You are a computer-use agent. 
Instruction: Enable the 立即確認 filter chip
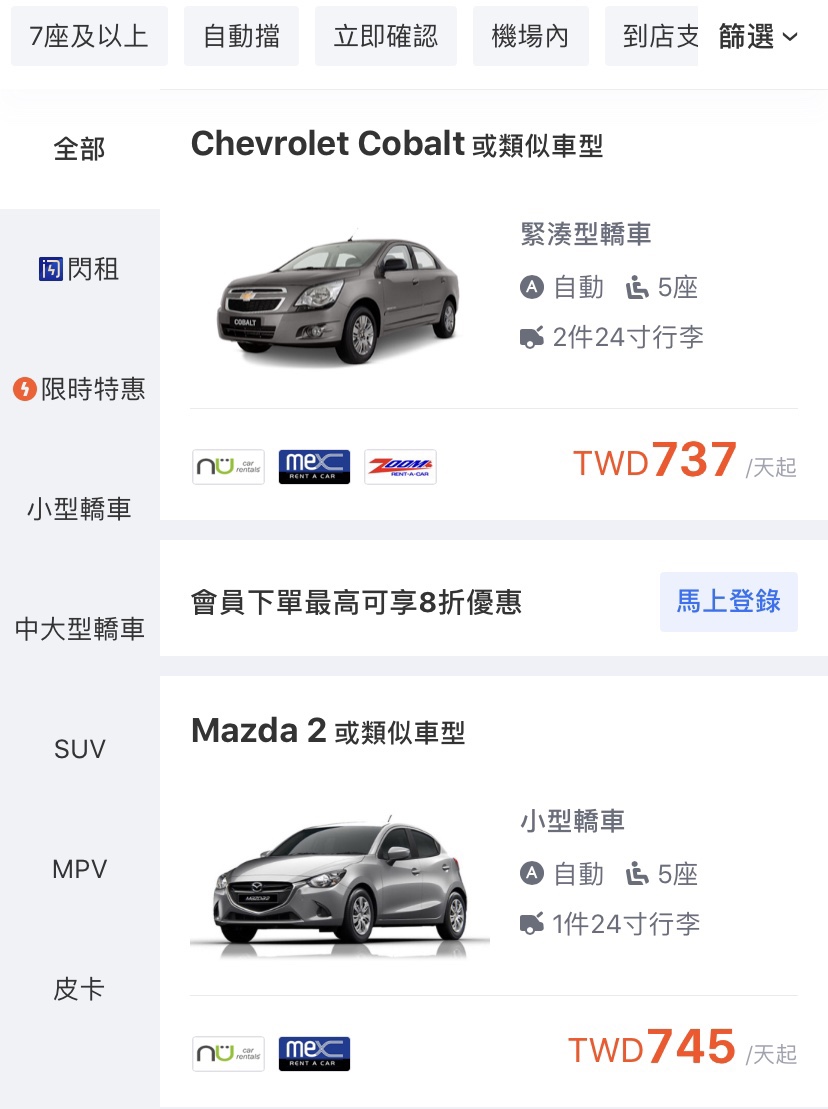tap(386, 37)
